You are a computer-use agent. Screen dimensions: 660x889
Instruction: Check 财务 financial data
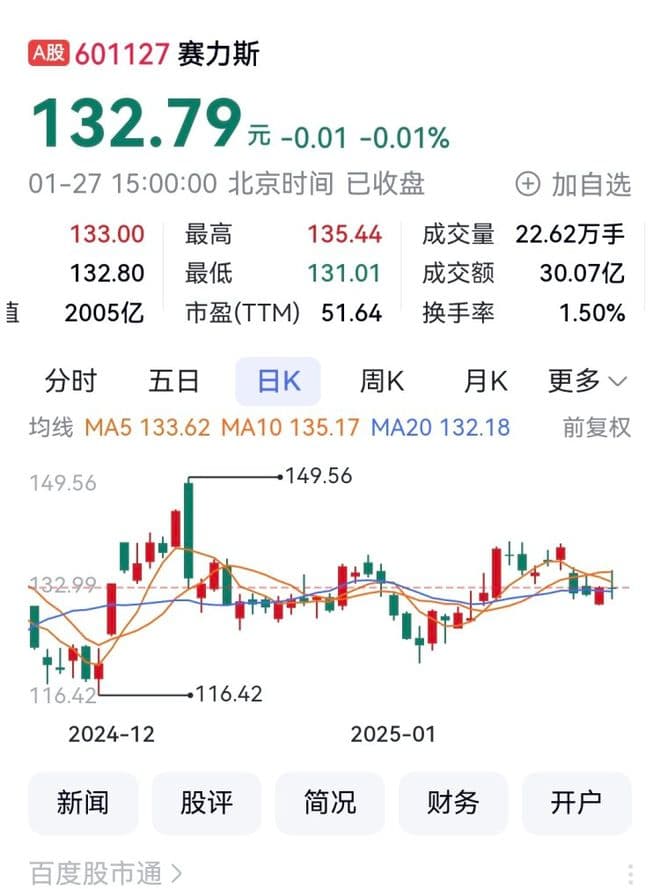coord(453,803)
